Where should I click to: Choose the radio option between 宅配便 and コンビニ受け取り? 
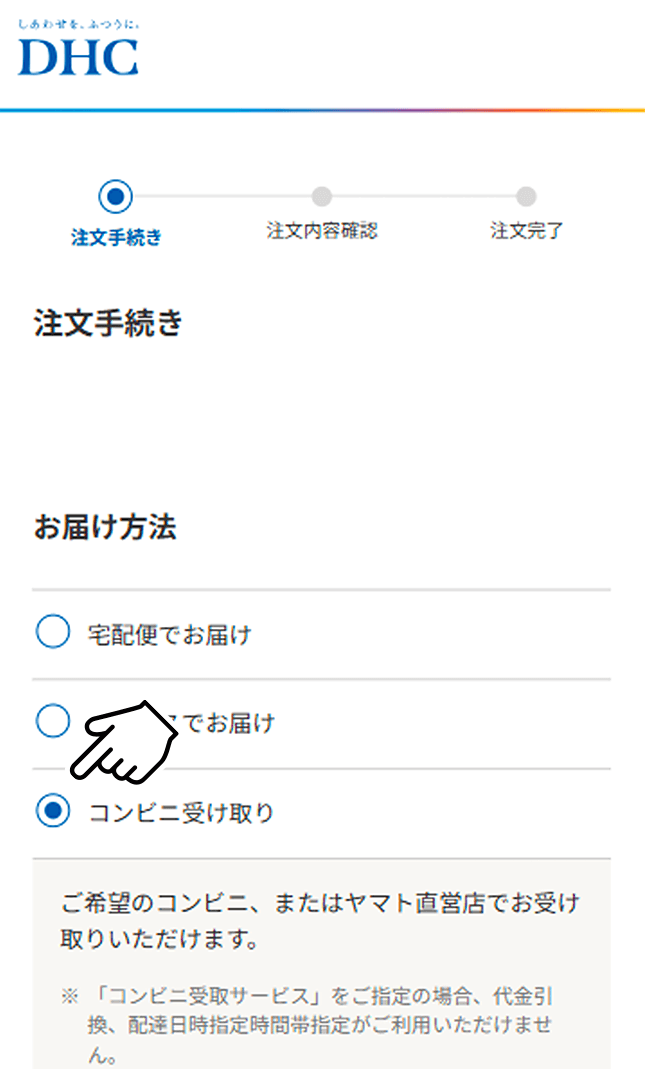52,721
